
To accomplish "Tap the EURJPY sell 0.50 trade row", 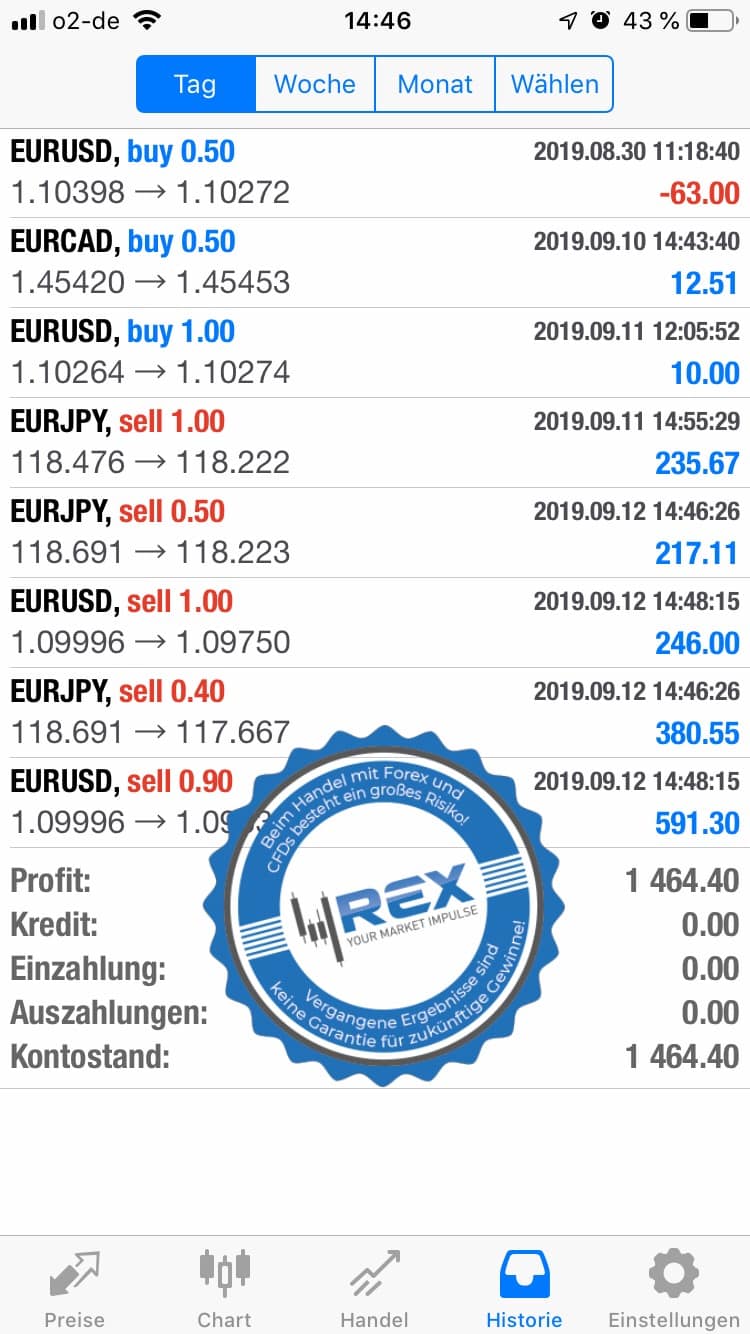I will tap(375, 532).
